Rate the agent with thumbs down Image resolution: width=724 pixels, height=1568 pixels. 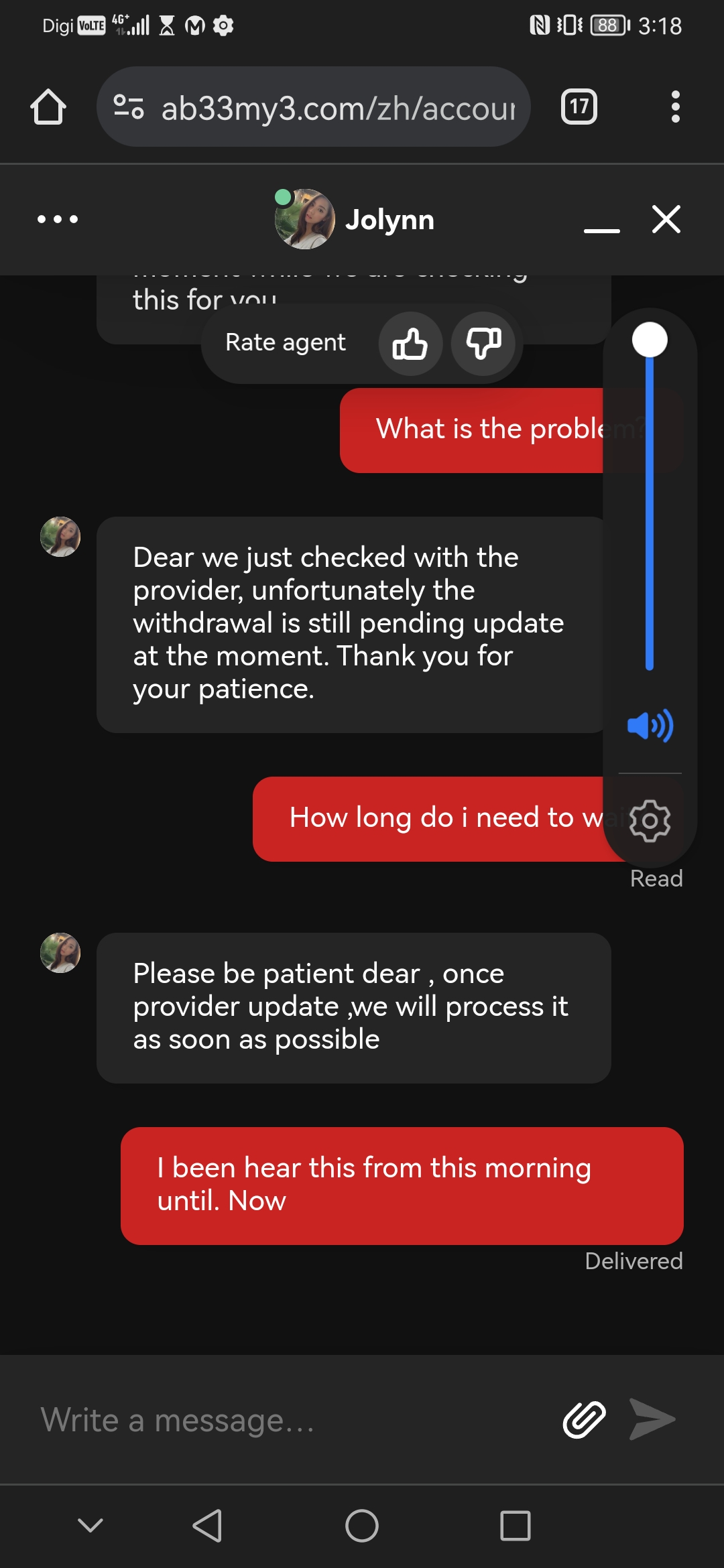(483, 344)
